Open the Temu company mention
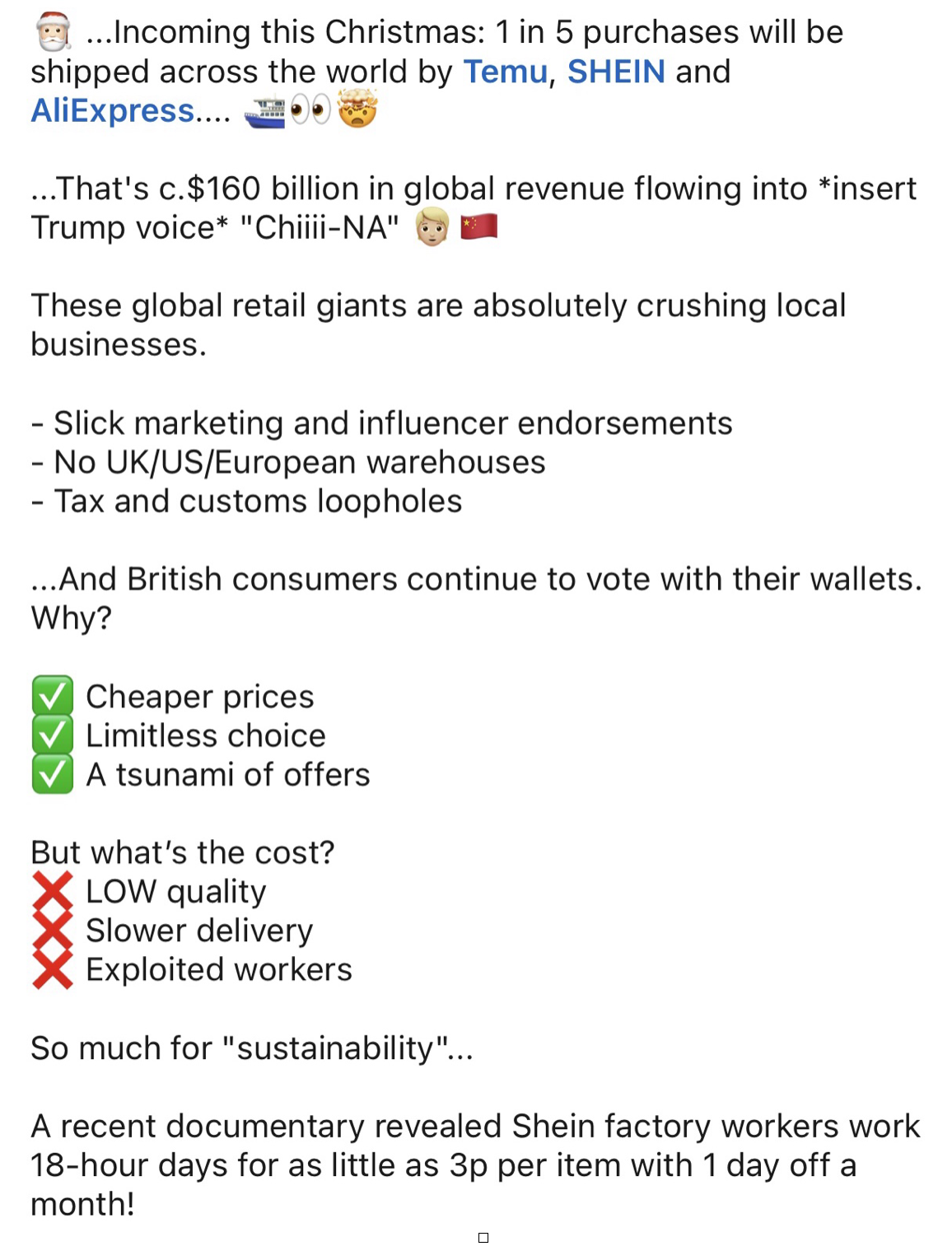 (505, 72)
